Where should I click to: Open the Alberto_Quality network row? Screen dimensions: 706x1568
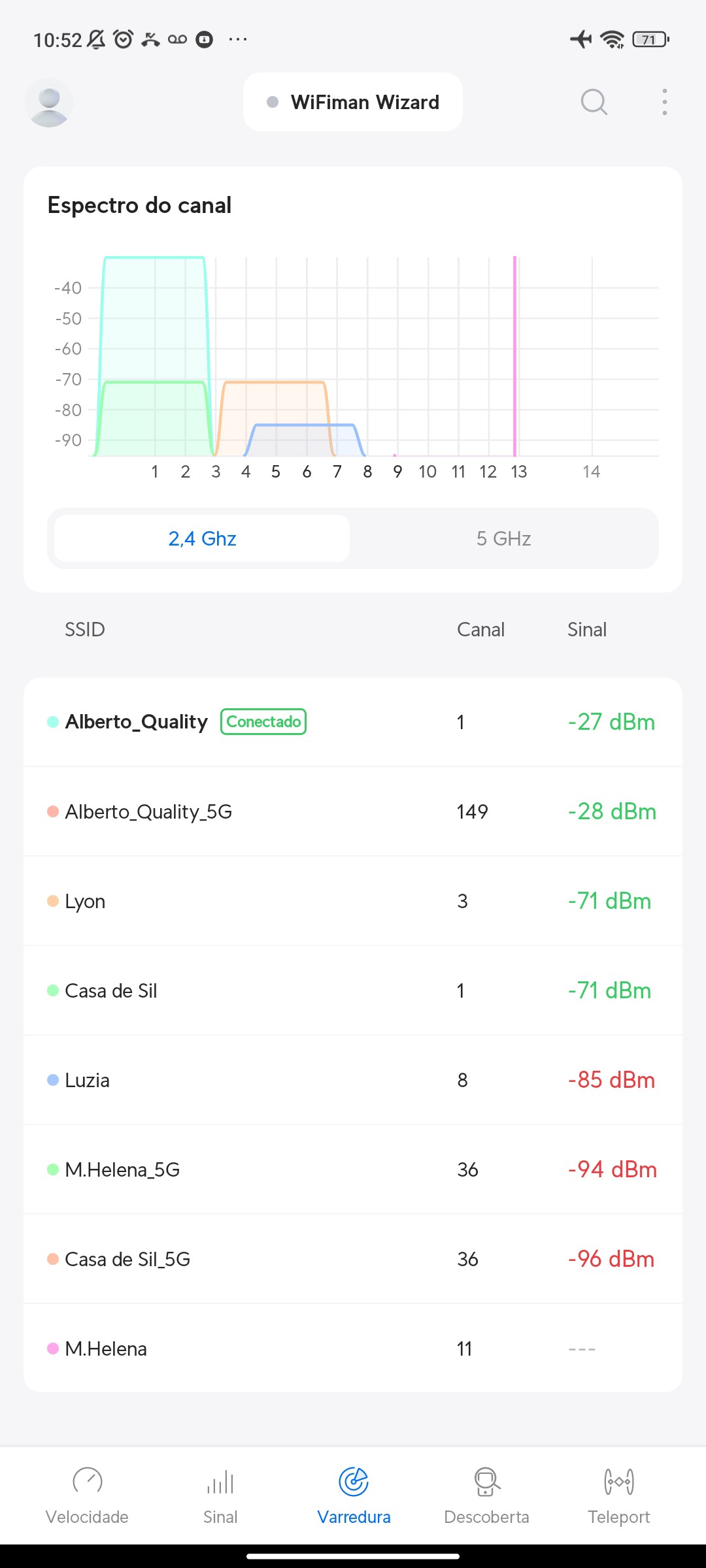point(353,722)
